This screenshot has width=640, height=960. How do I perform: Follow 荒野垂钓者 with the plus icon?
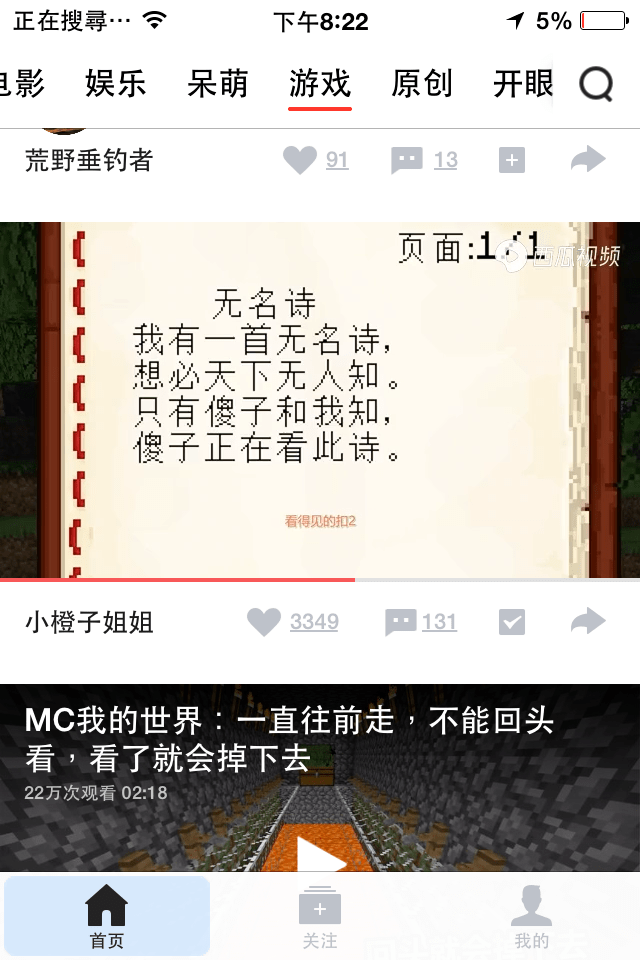[x=512, y=160]
